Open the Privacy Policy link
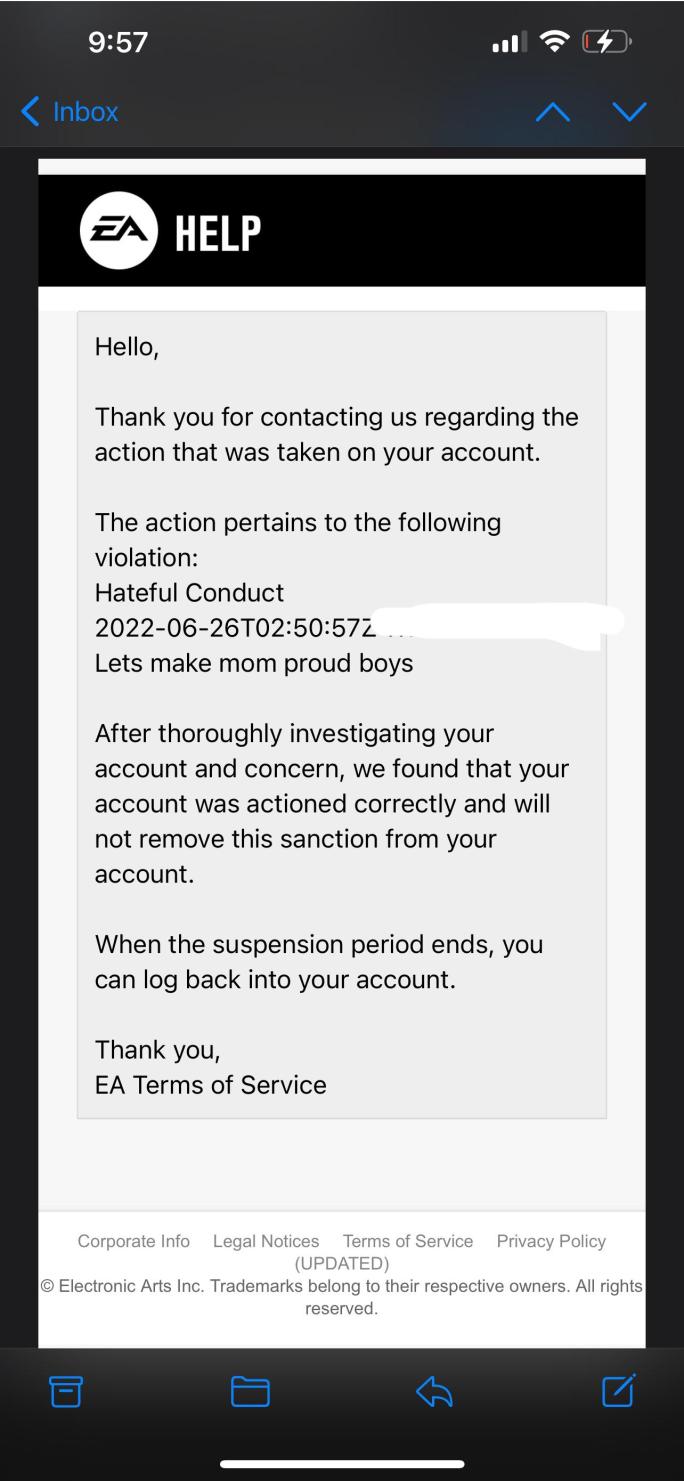Image resolution: width=684 pixels, height=1481 pixels. click(x=551, y=1241)
